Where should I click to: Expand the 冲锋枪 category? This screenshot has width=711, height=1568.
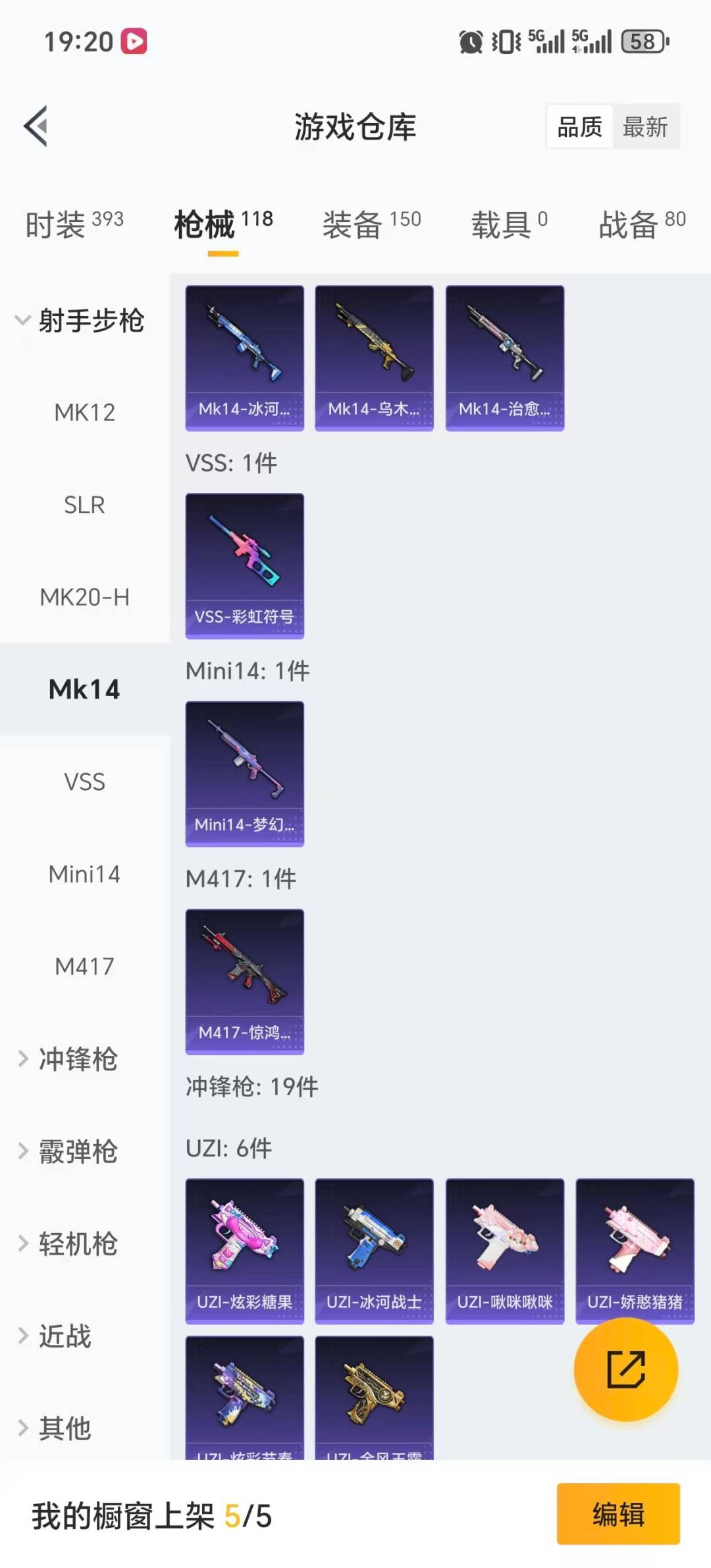[78, 1059]
